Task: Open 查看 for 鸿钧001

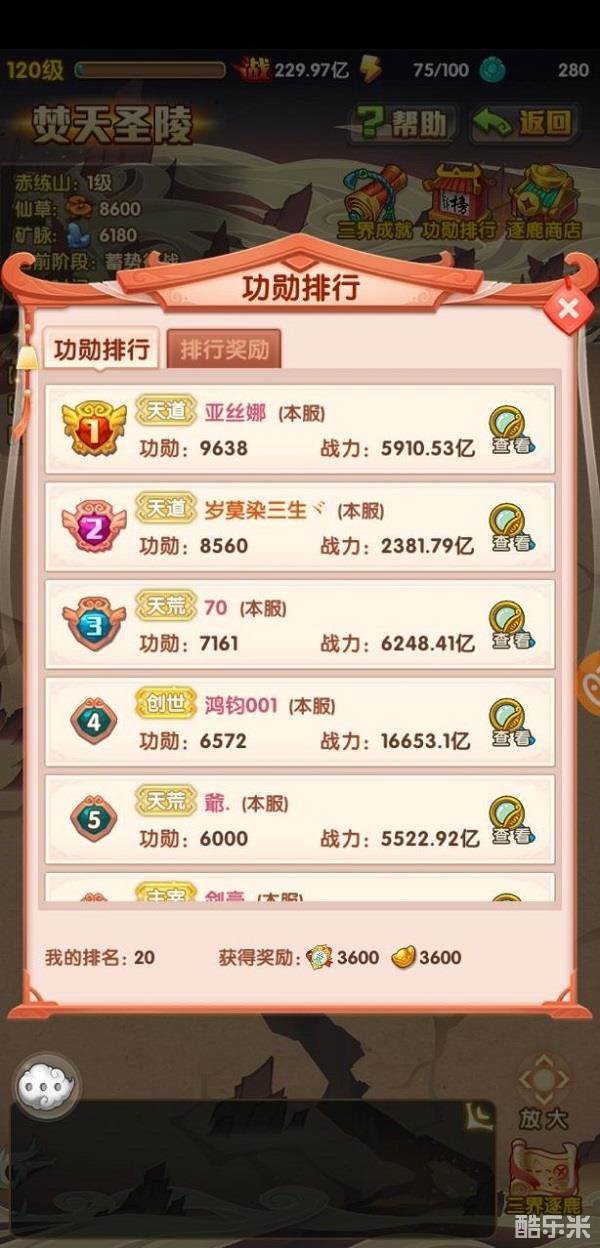Action: 512,722
